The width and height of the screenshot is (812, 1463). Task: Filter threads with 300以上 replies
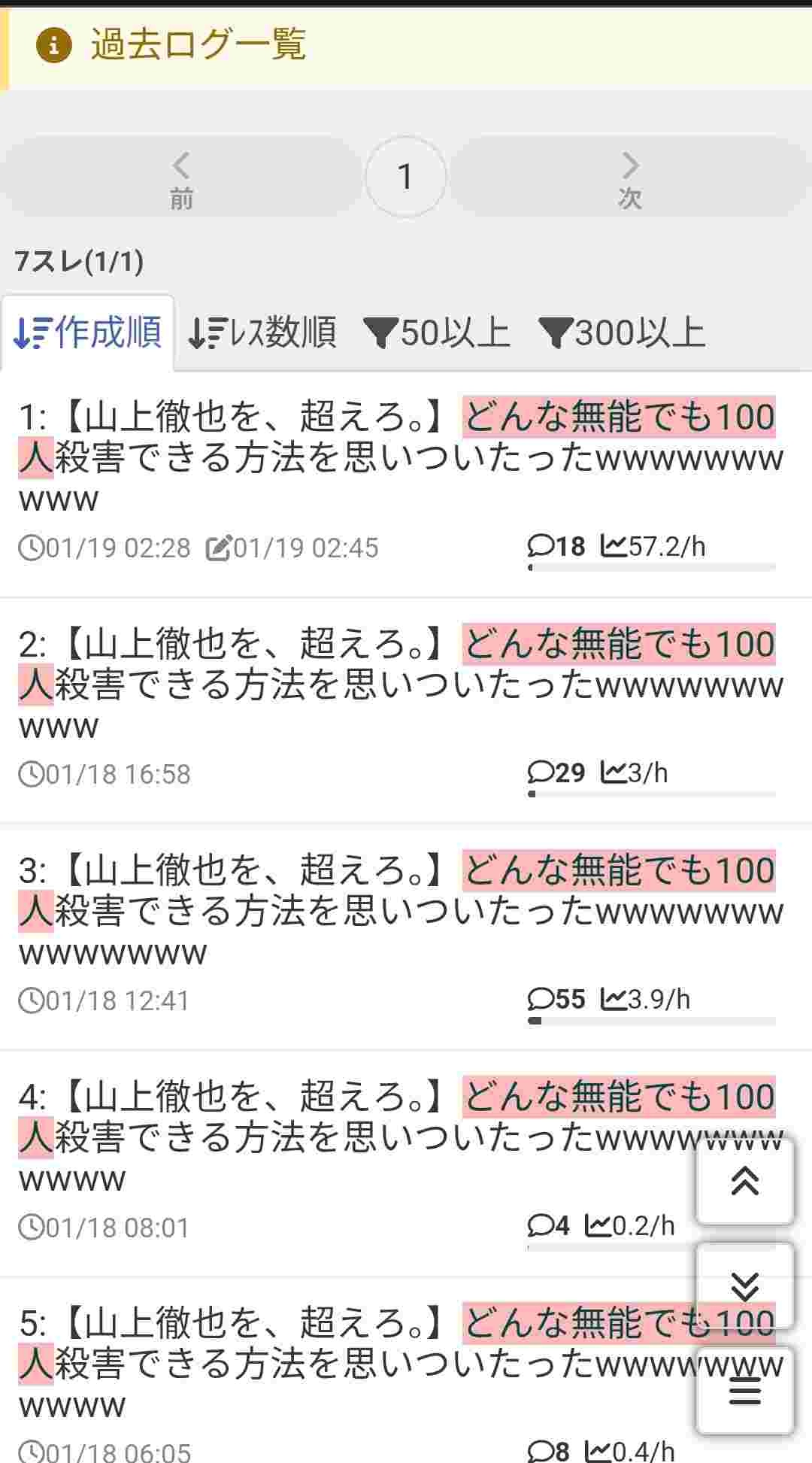622,332
